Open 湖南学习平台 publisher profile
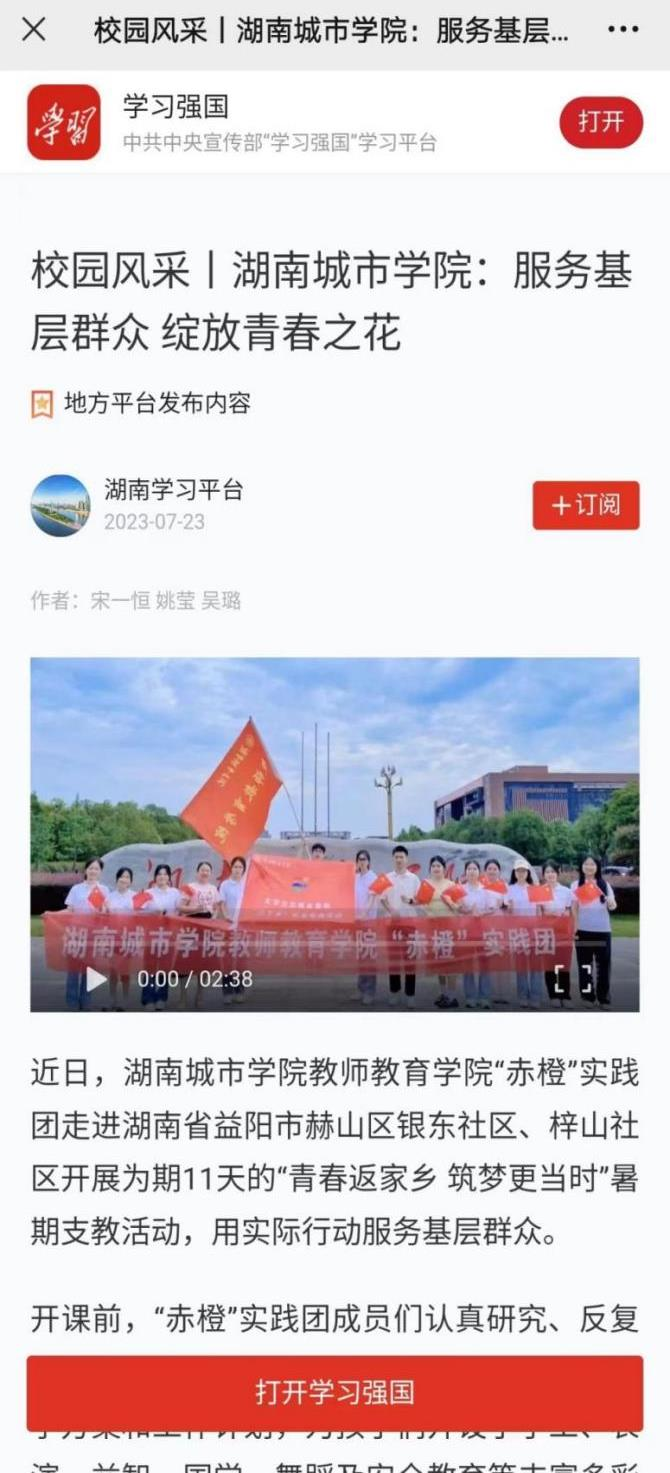 click(x=173, y=490)
